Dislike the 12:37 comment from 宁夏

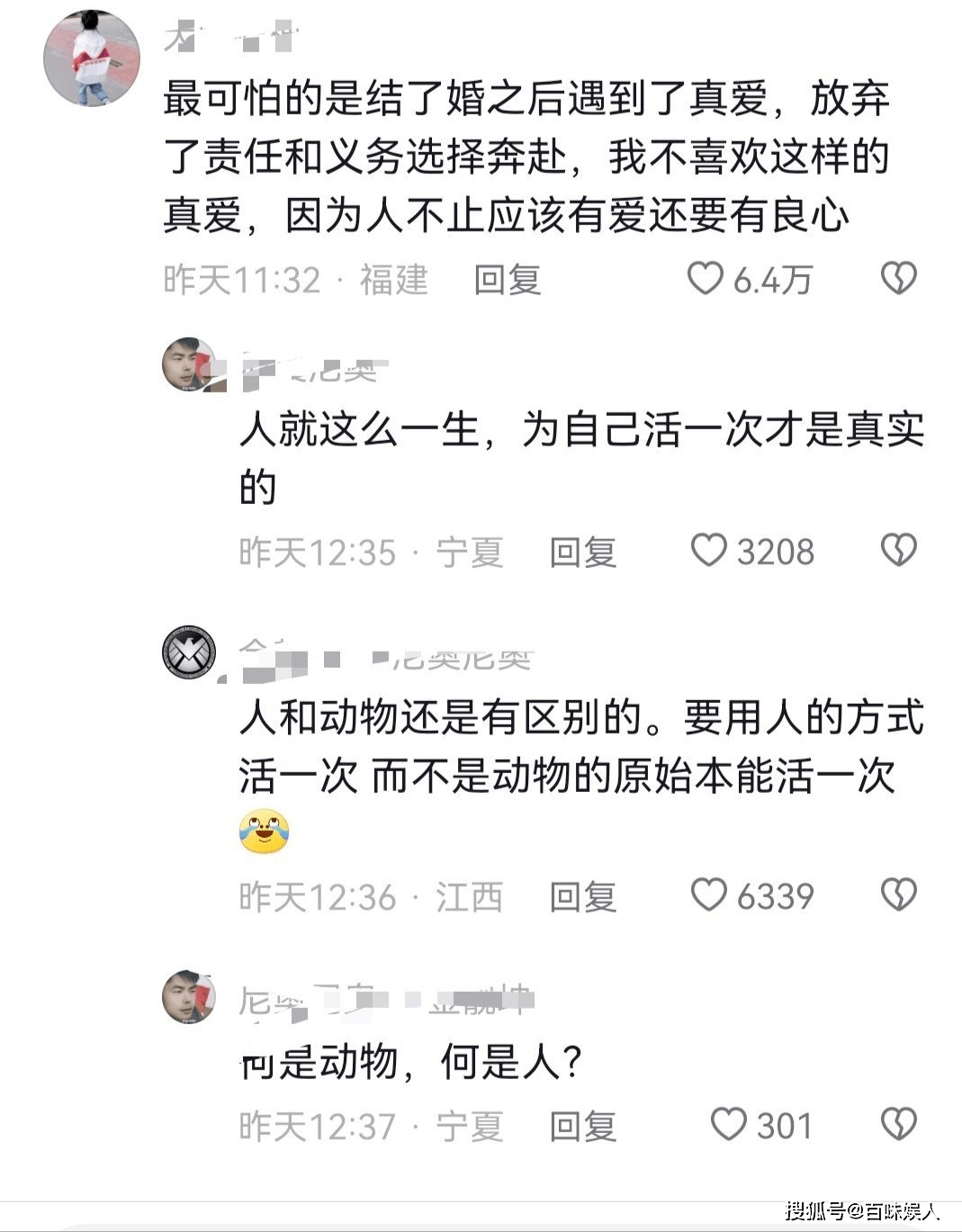click(x=897, y=1124)
